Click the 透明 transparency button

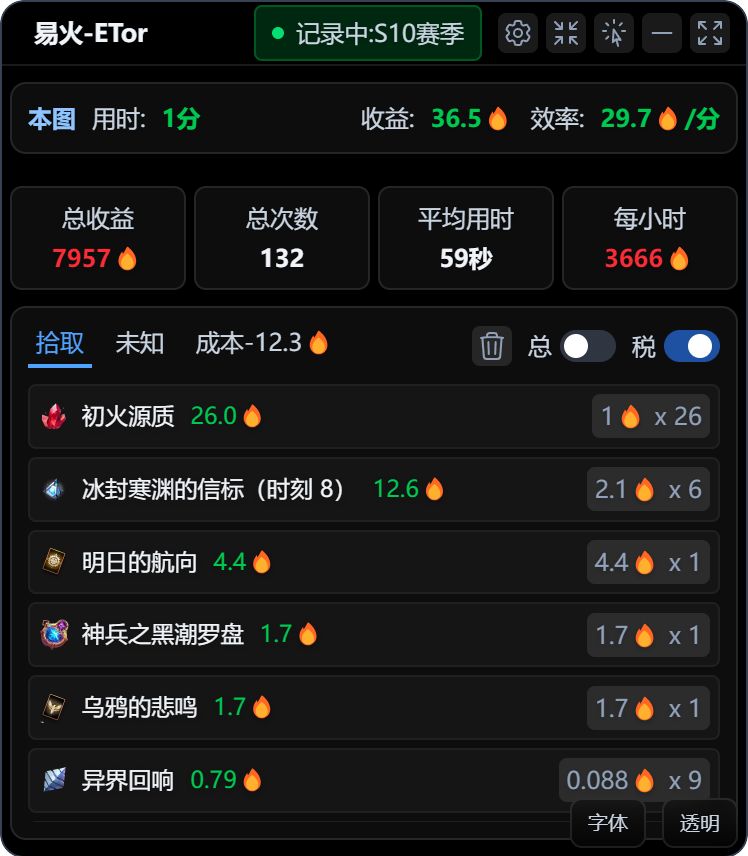point(701,824)
